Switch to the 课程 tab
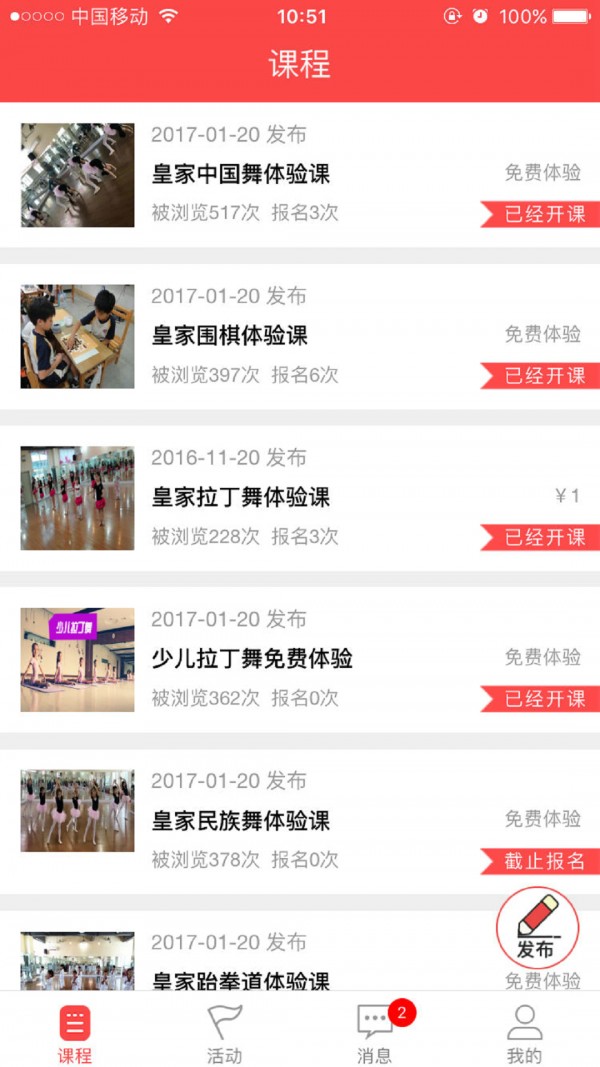The width and height of the screenshot is (600, 1067). tap(75, 1032)
